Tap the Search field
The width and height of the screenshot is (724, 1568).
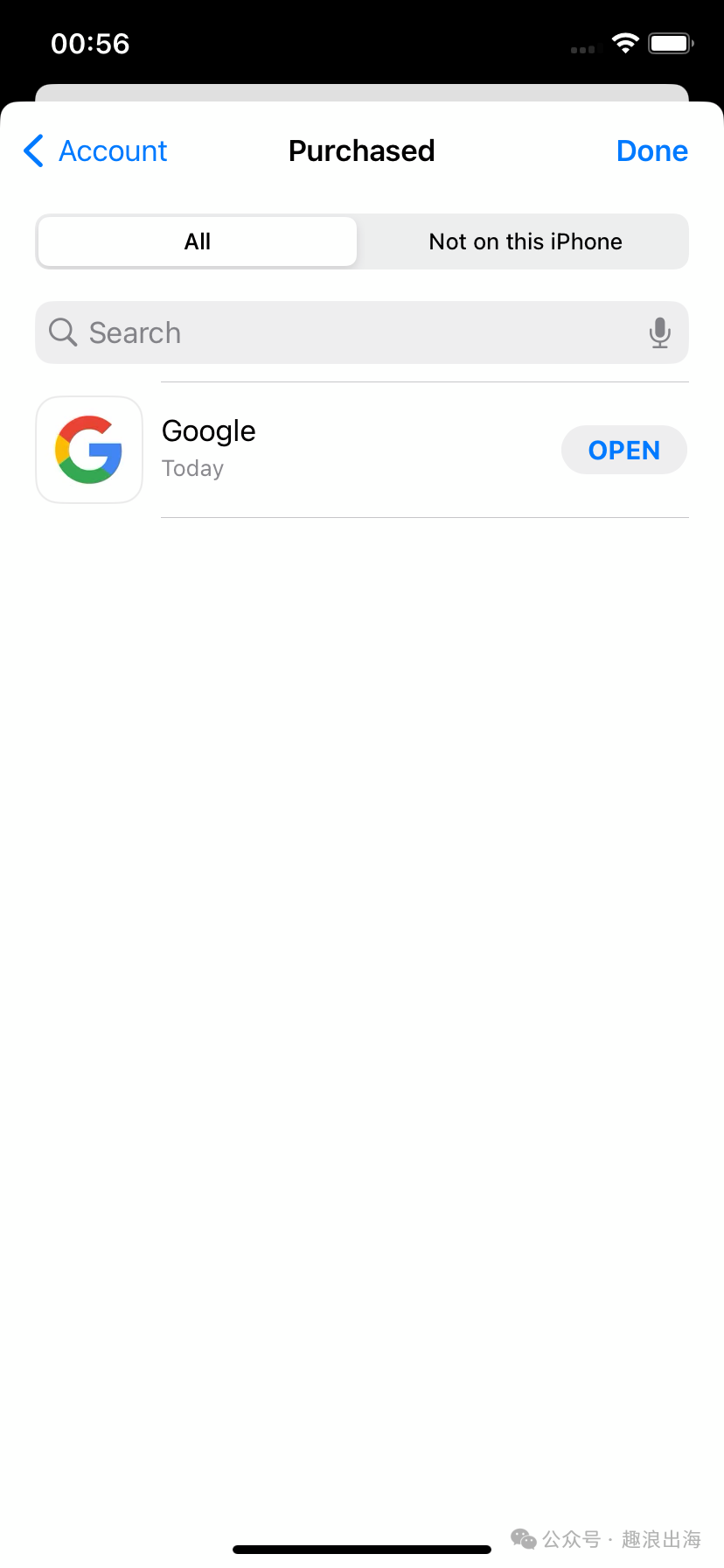click(362, 332)
